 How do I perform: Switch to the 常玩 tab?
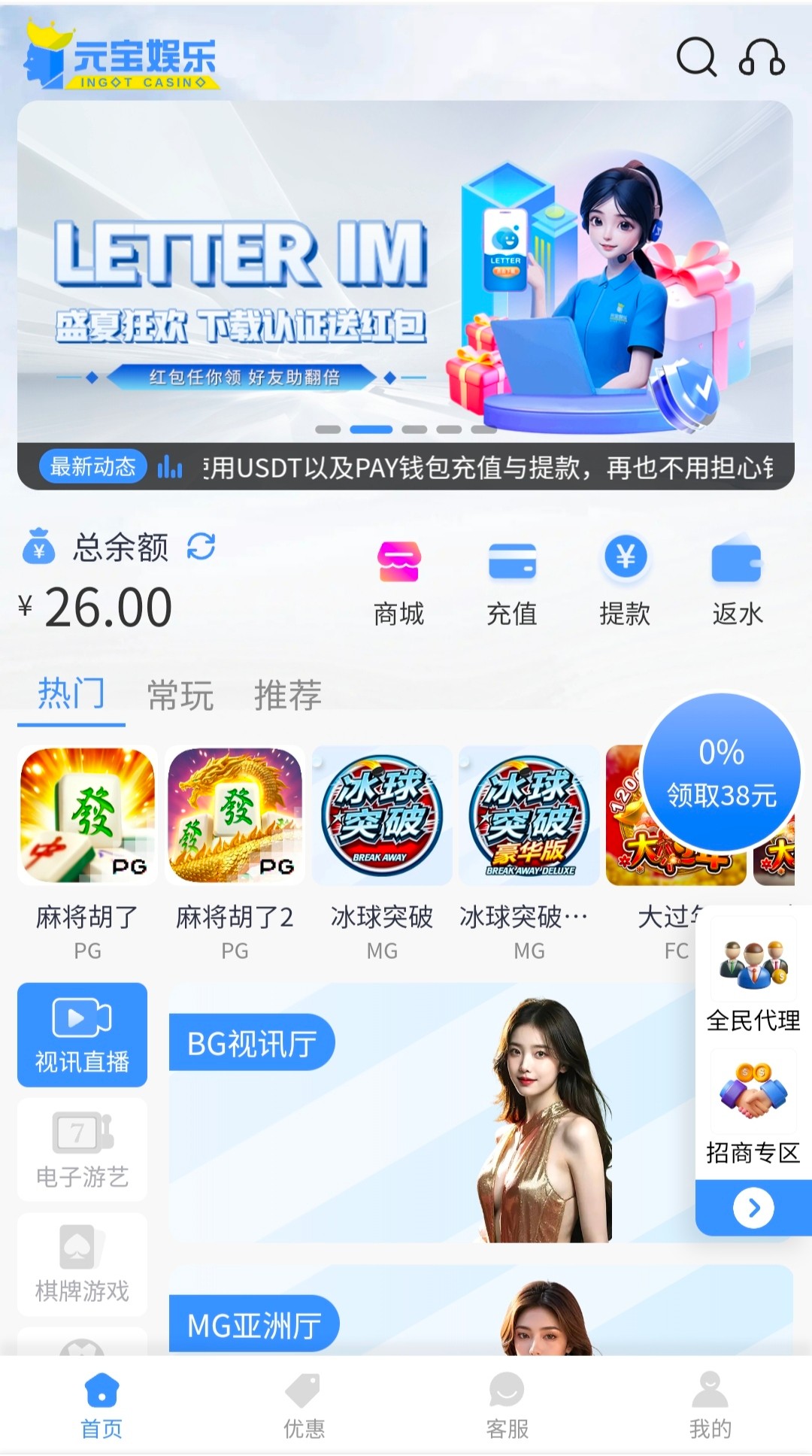tap(180, 695)
